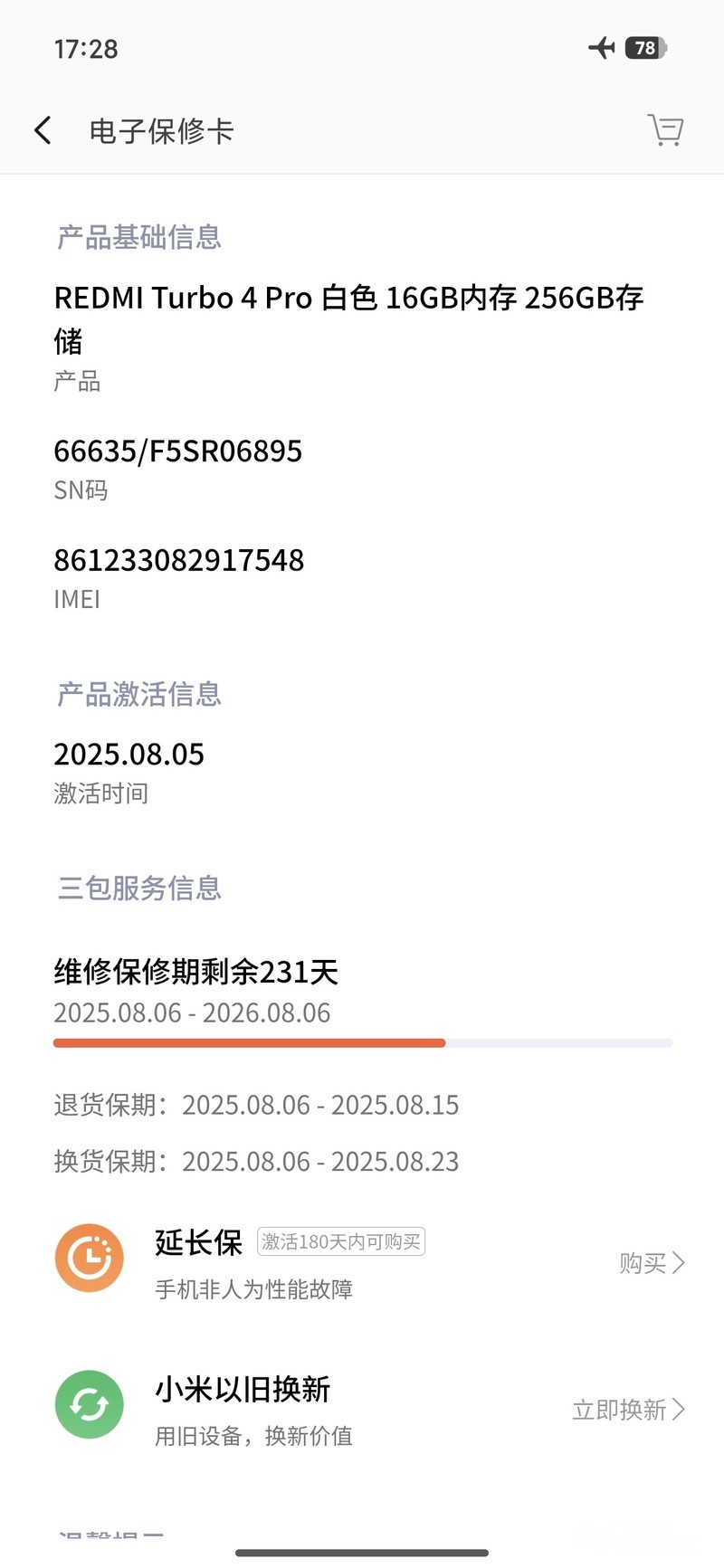Tap 购买 for the 延长保 service

pos(652,1262)
